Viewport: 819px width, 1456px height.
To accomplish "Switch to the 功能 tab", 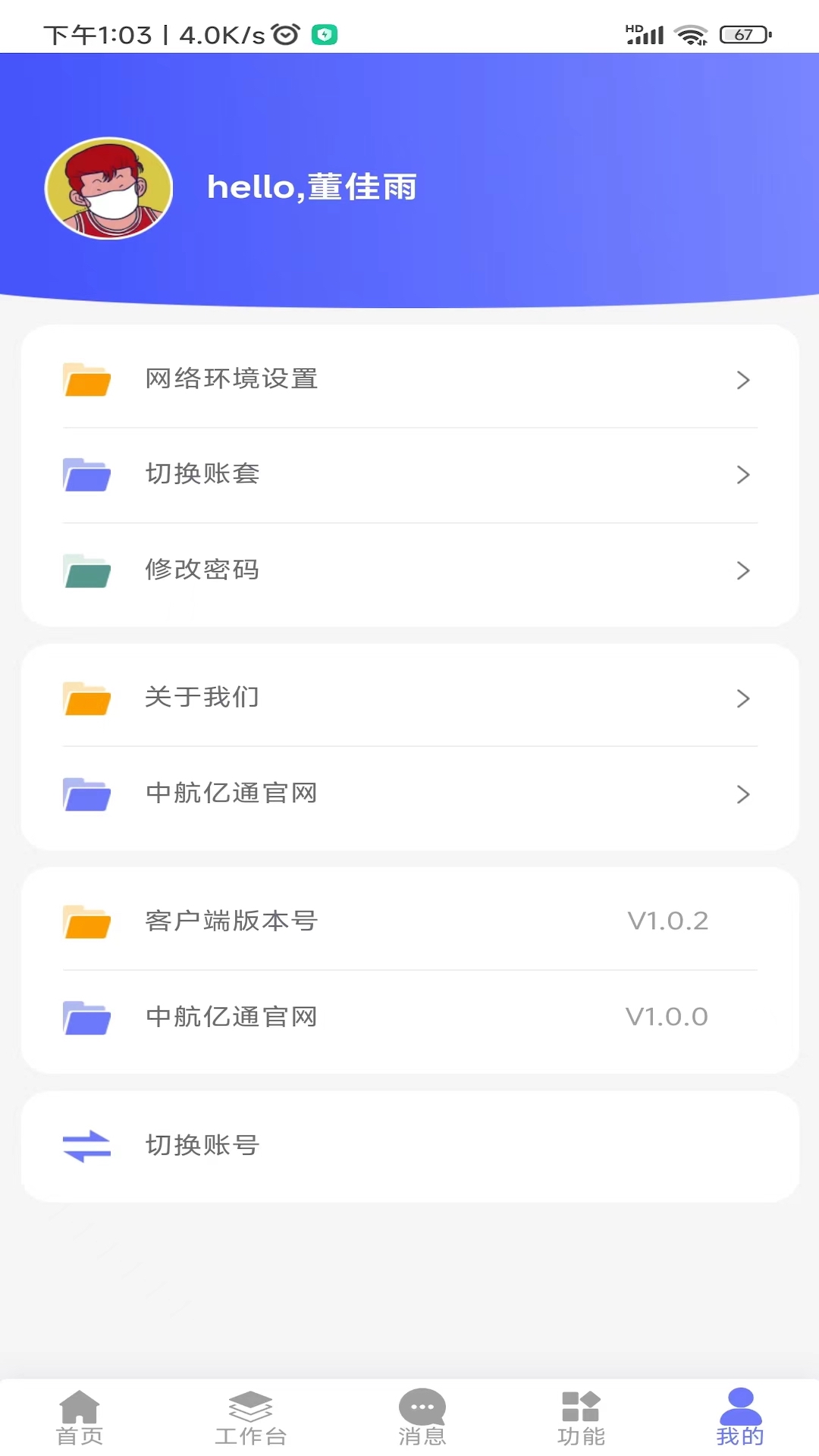I will [581, 1417].
